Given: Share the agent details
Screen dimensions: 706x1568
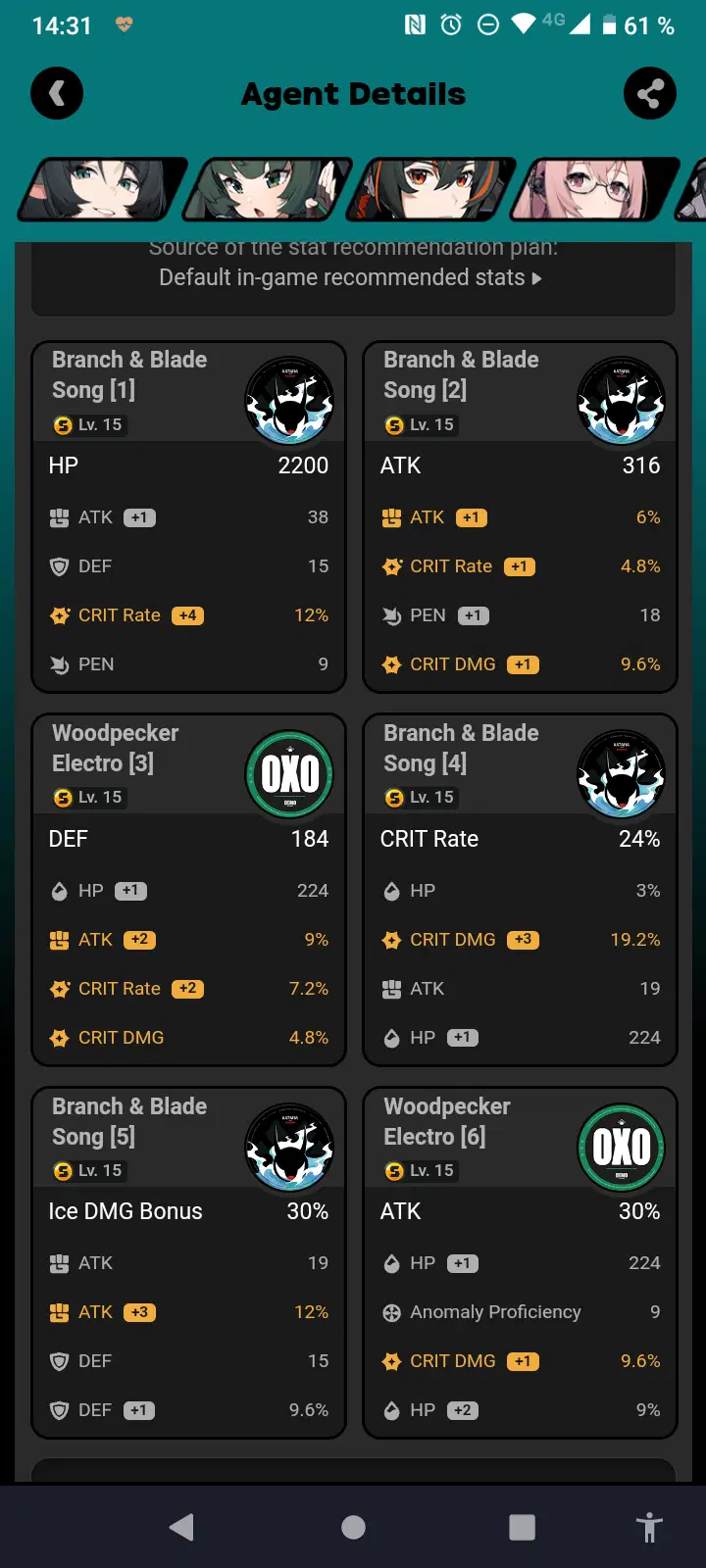Looking at the screenshot, I should (649, 93).
